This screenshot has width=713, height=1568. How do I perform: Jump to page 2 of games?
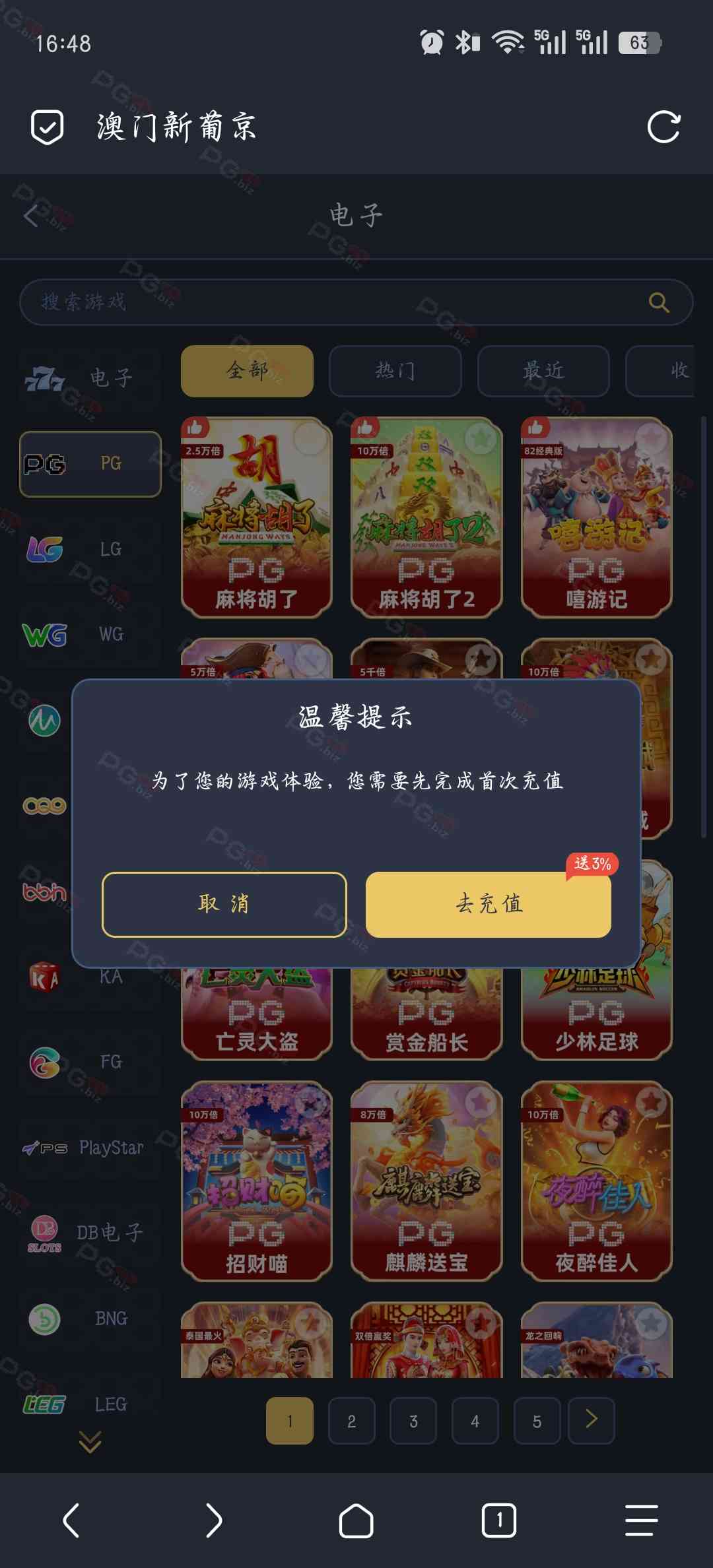tap(351, 1421)
